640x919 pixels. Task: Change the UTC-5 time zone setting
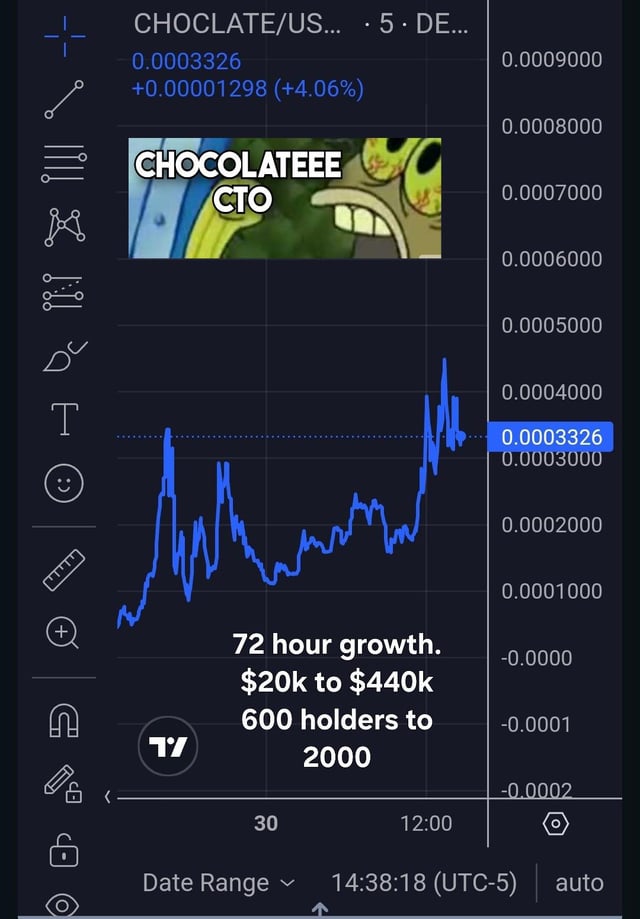coord(424,883)
